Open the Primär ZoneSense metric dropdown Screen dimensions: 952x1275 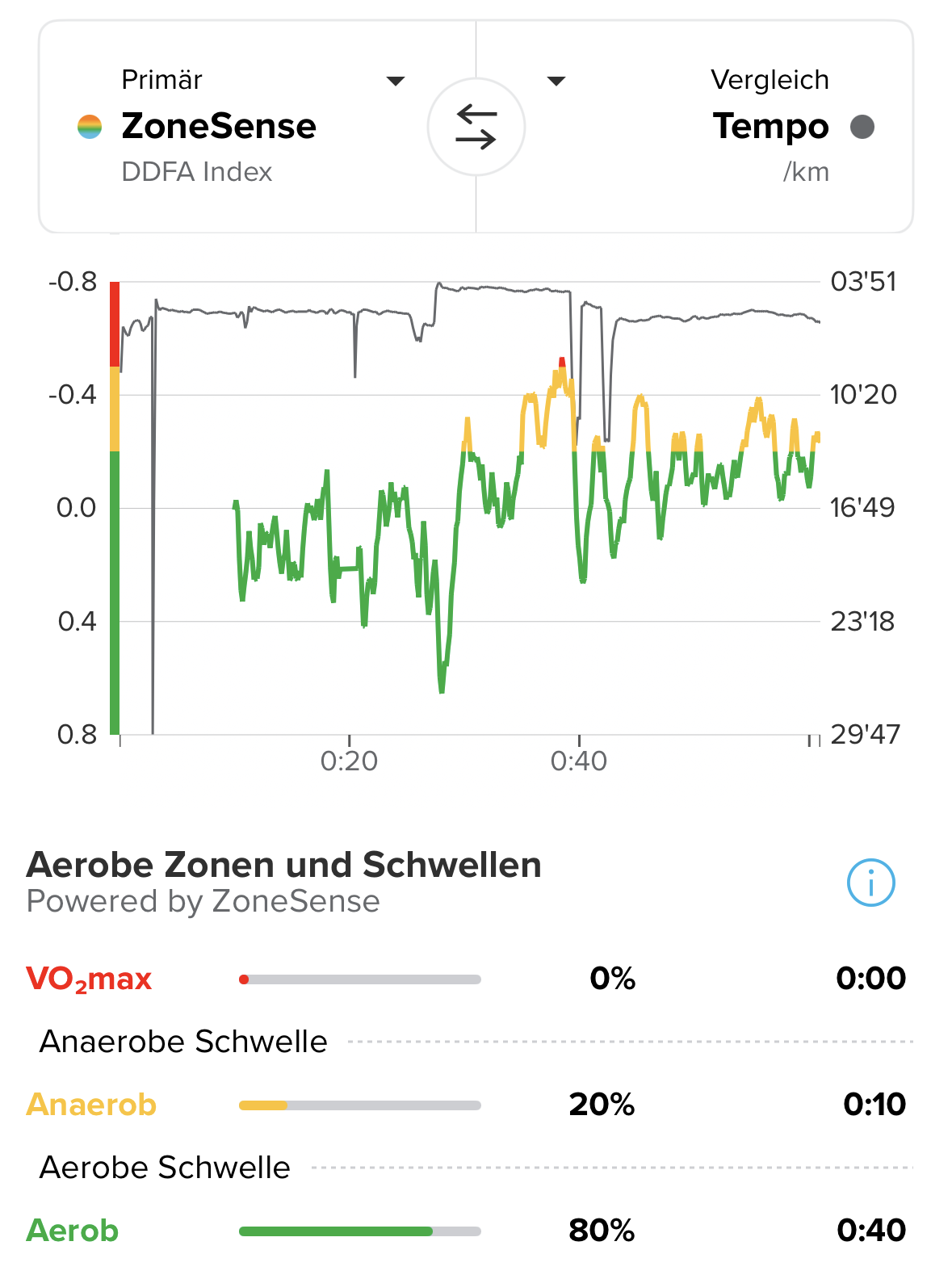tap(395, 81)
